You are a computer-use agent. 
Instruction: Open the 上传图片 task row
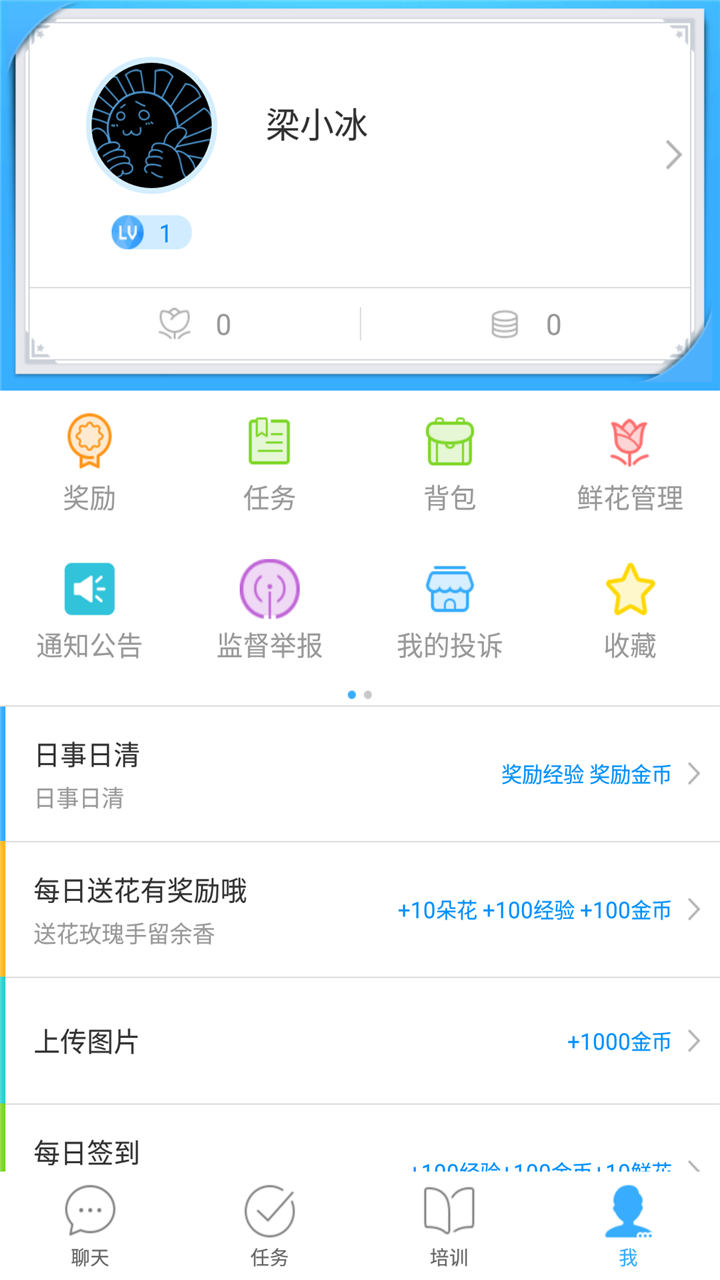coord(360,1041)
